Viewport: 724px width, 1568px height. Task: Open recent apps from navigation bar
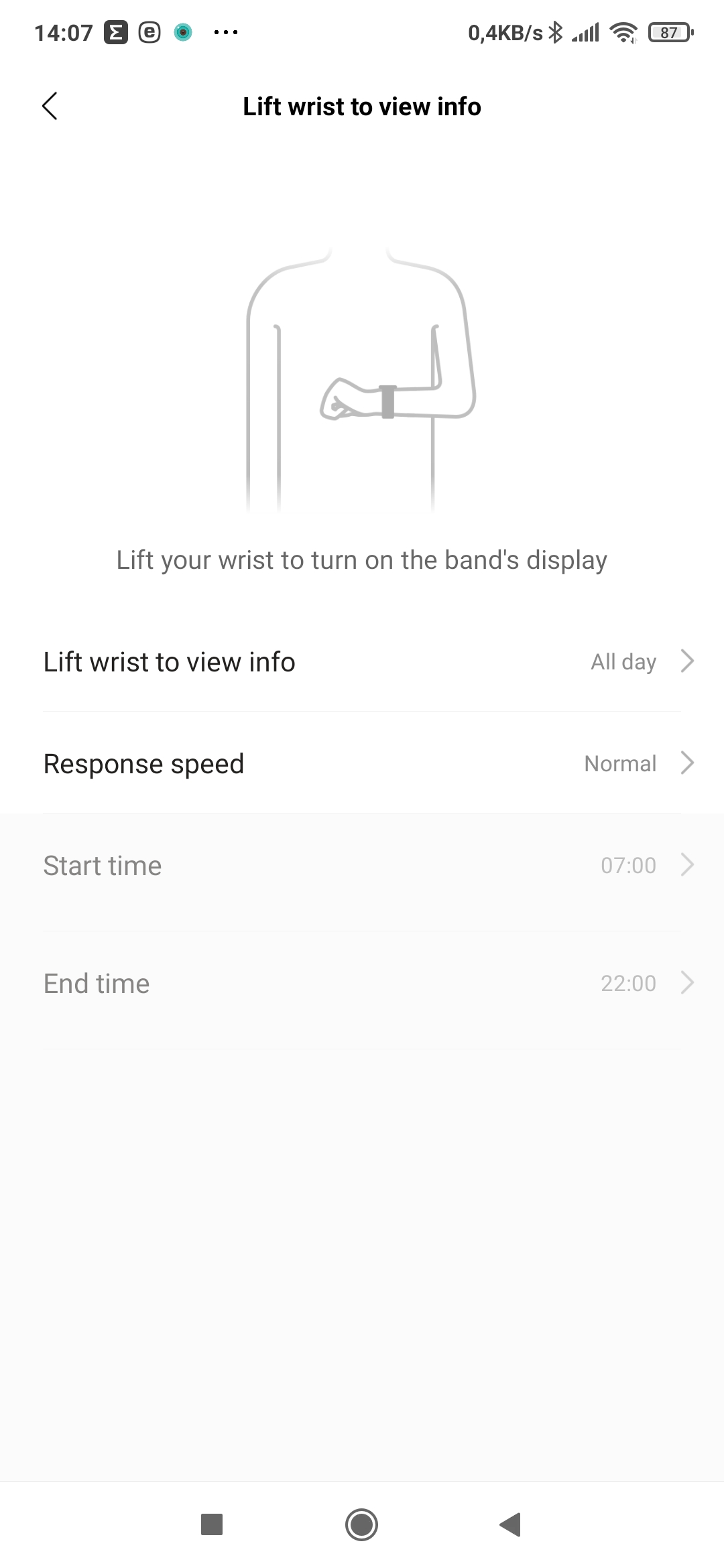[212, 1524]
